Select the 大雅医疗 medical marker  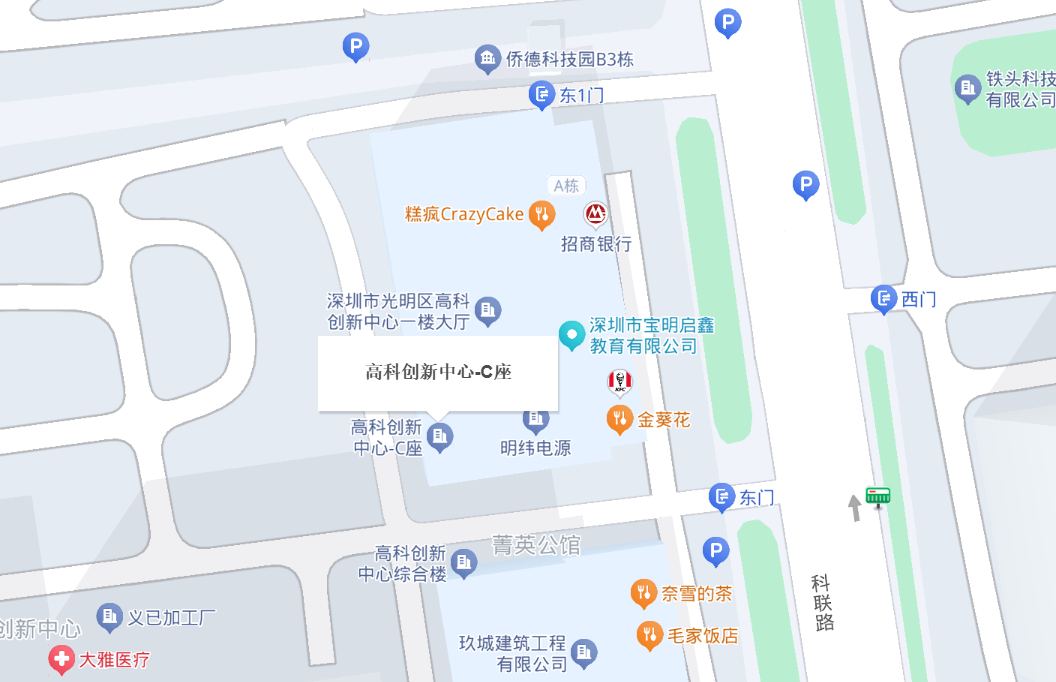(62, 659)
